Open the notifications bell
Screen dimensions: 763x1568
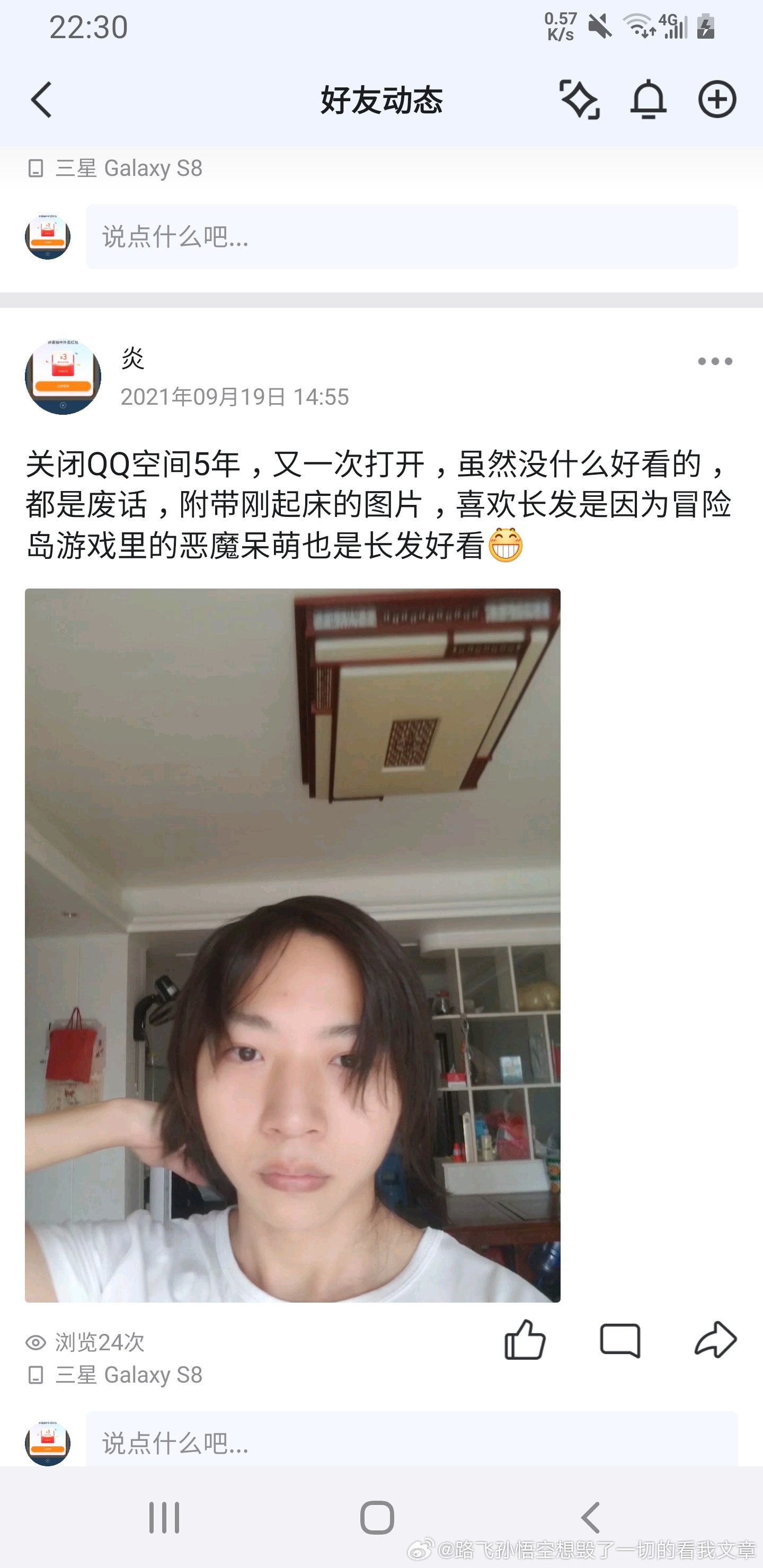click(x=648, y=99)
